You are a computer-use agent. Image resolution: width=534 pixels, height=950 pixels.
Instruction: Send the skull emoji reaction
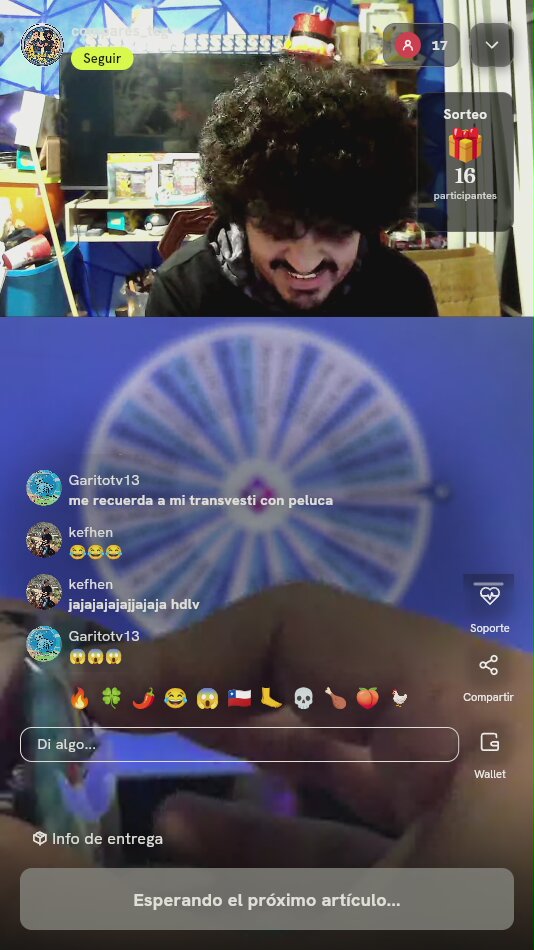303,698
